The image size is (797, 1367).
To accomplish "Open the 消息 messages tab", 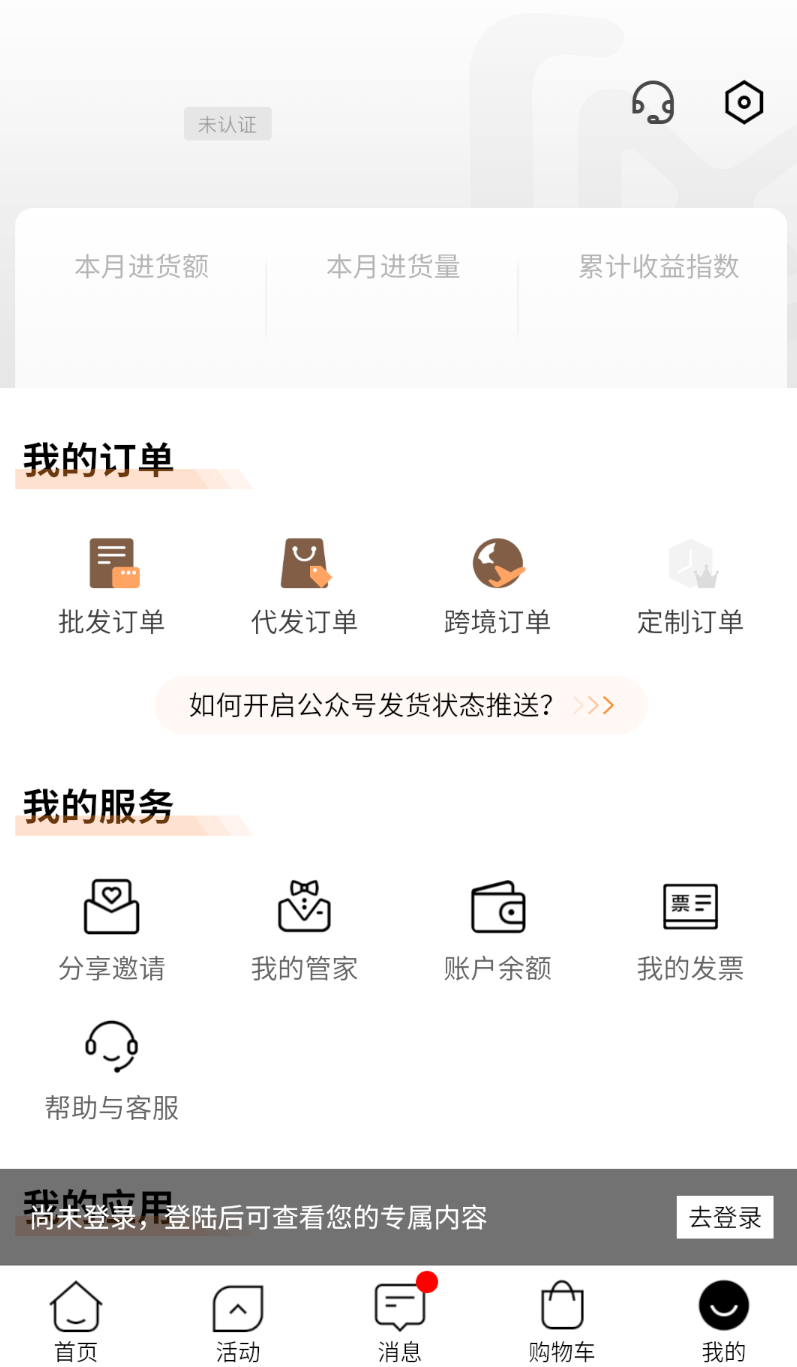I will [400, 1322].
